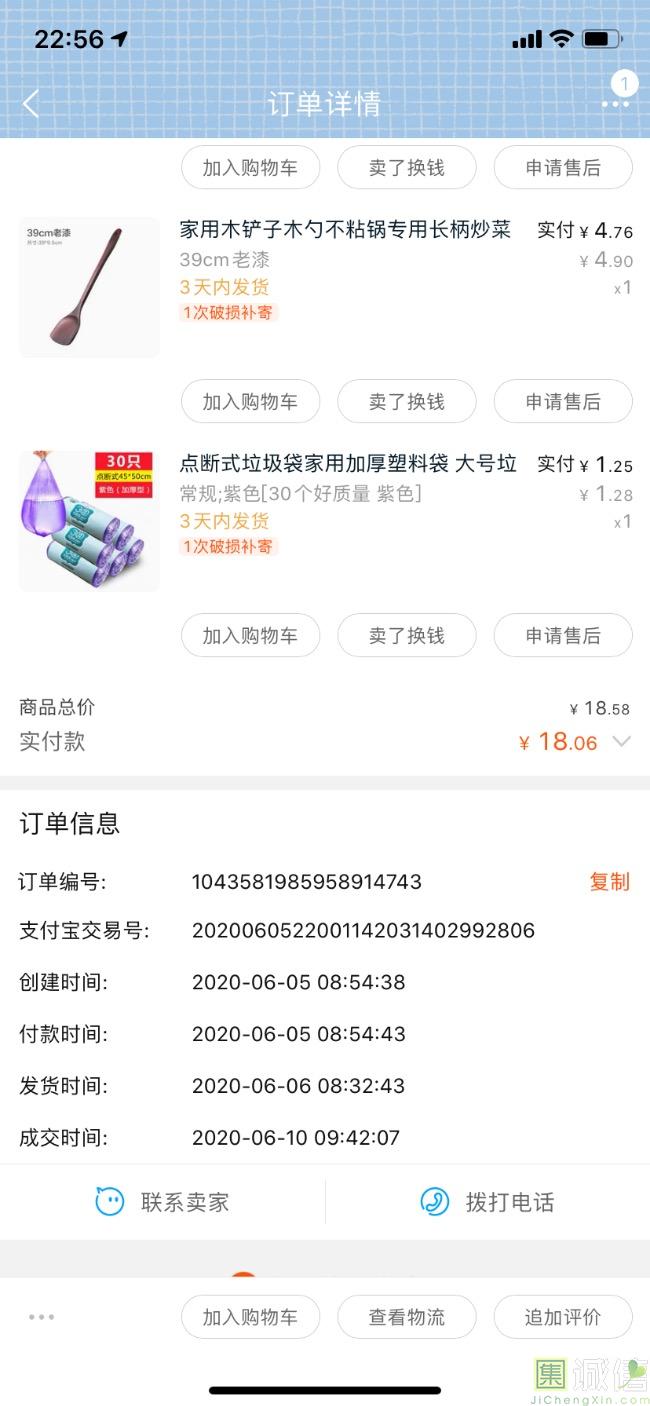Screen dimensions: 650x1406
Task: Expand the 实付款 payment breakdown
Action: (x=621, y=742)
